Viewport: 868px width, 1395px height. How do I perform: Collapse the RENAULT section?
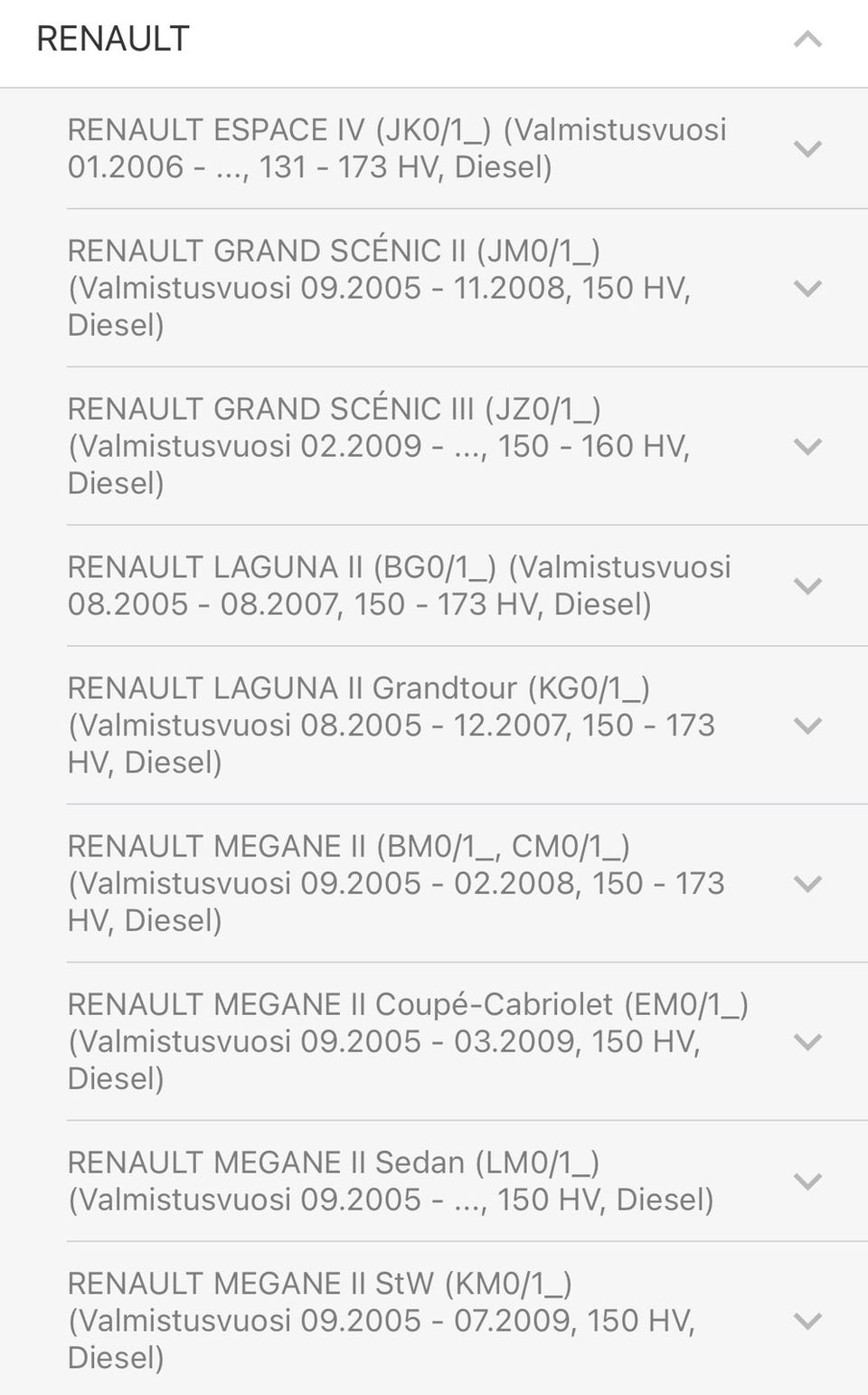[x=807, y=39]
